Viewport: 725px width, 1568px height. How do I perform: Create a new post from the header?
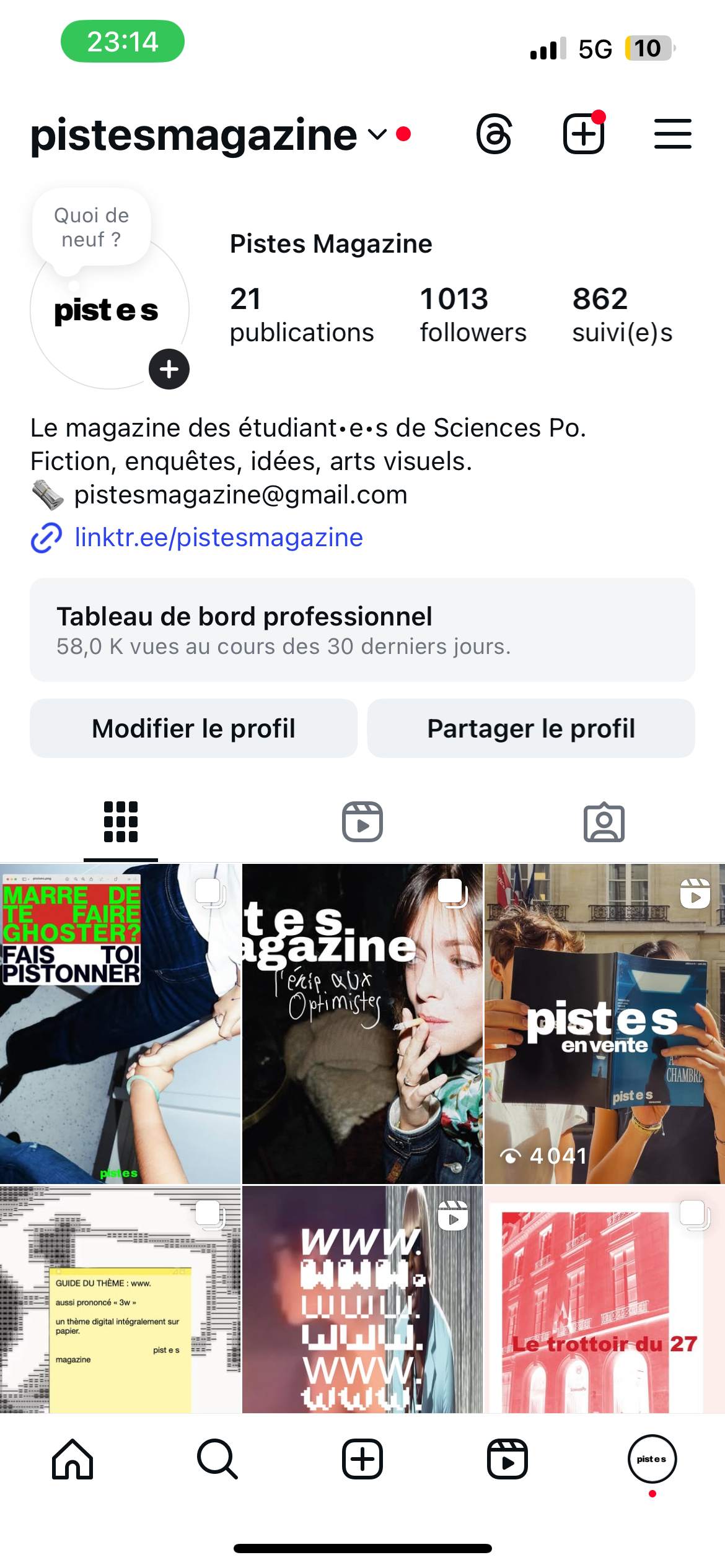[583, 134]
